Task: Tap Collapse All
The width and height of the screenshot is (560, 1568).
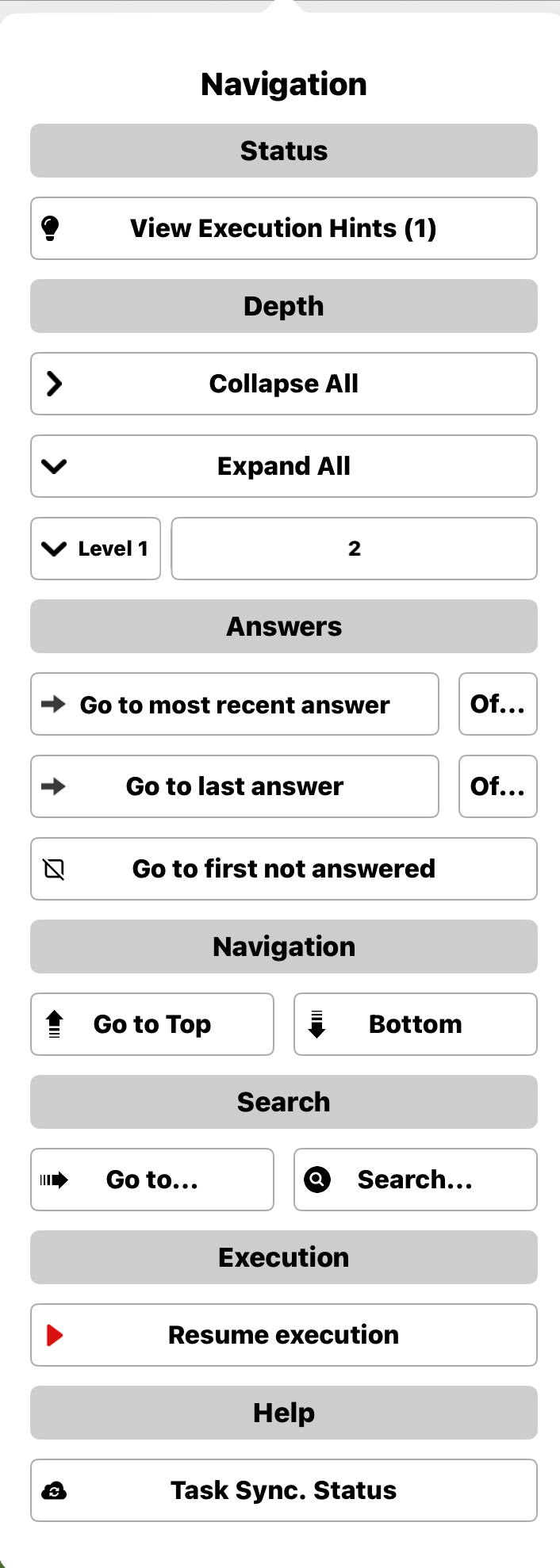Action: tap(283, 384)
